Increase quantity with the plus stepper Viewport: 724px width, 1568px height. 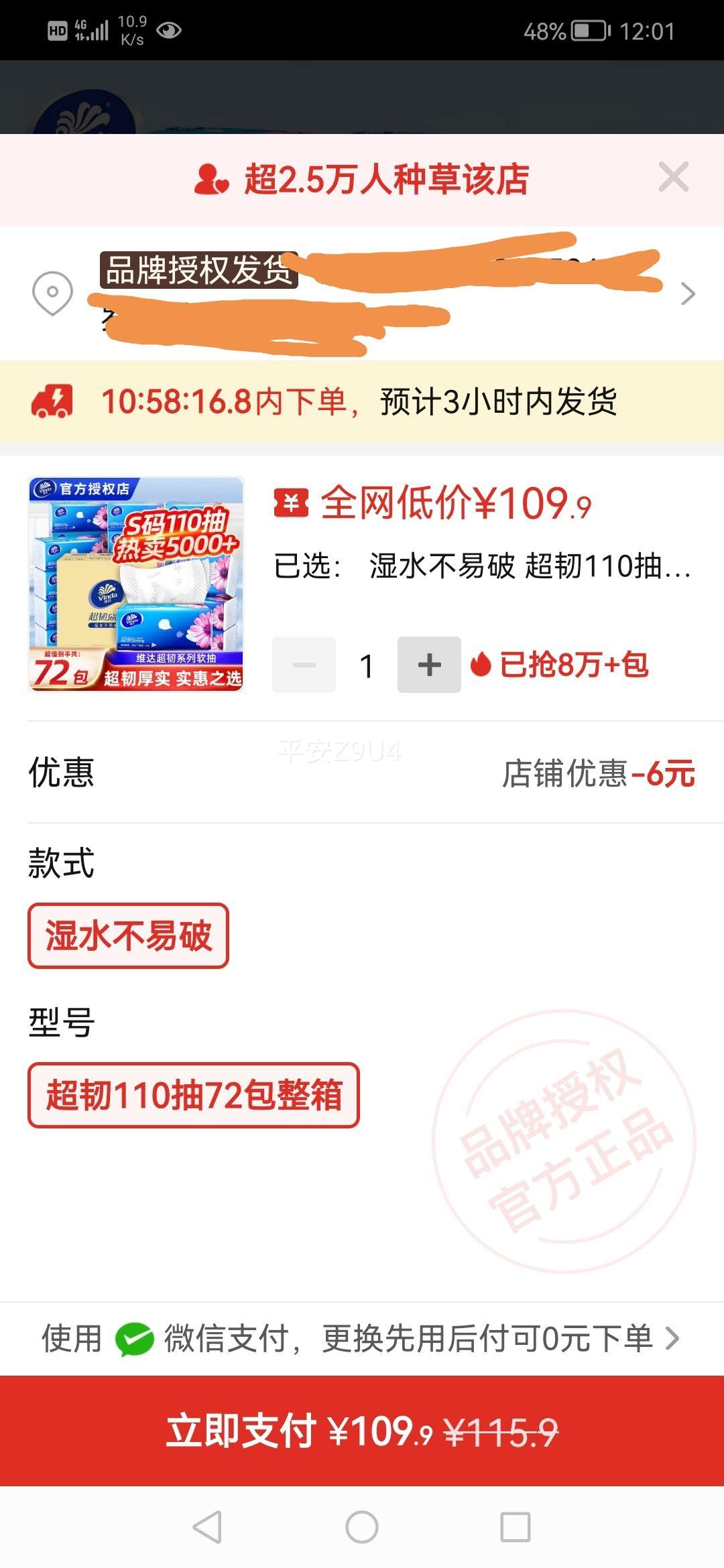pyautogui.click(x=429, y=666)
